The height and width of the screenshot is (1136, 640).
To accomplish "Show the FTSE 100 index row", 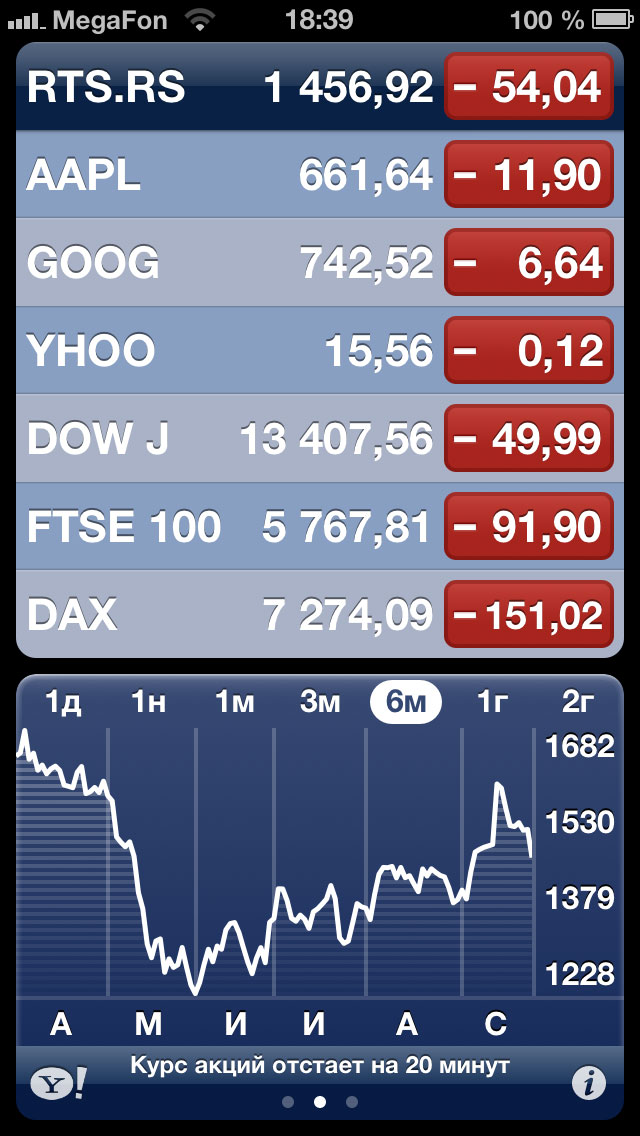I will point(320,527).
